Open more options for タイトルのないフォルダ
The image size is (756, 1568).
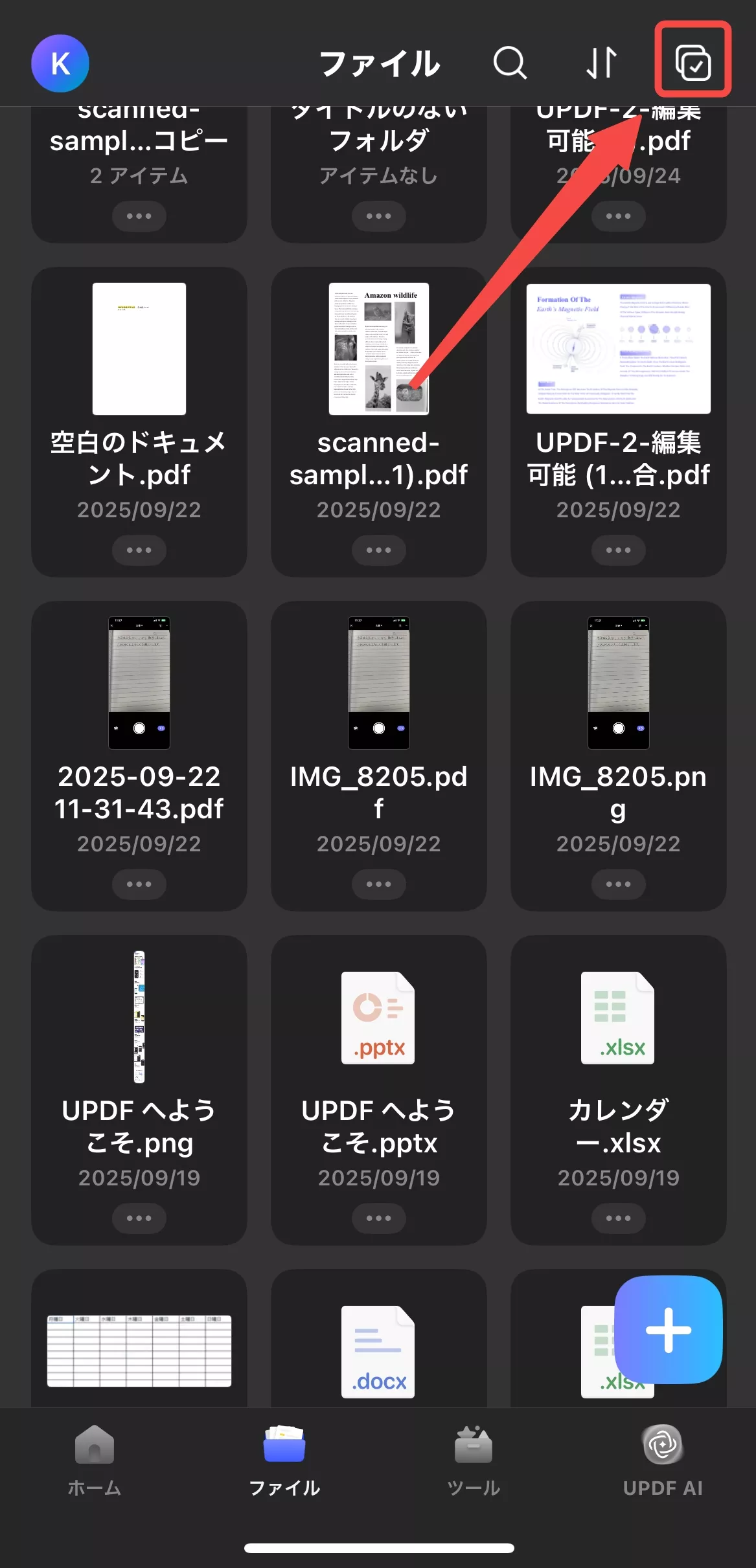(x=378, y=216)
